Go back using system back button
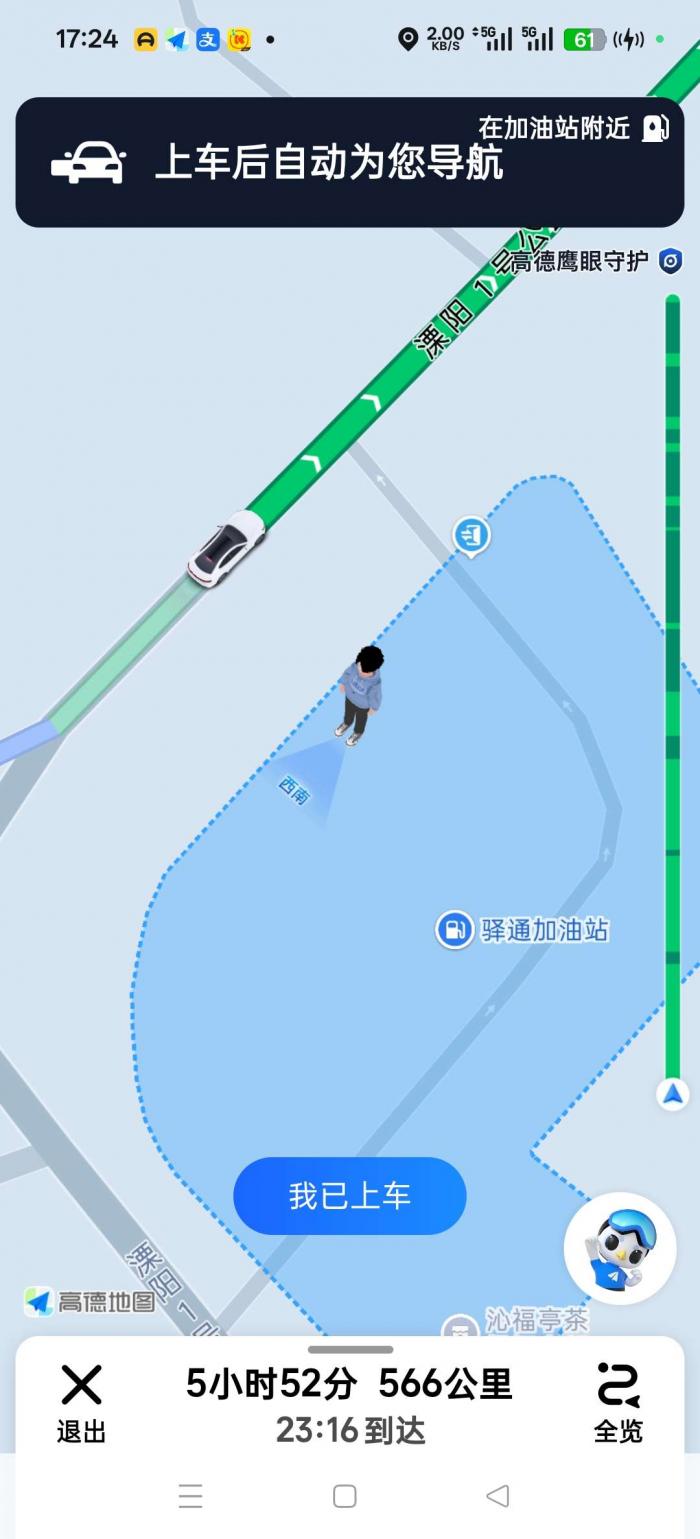This screenshot has height=1539, width=700. 497,1496
